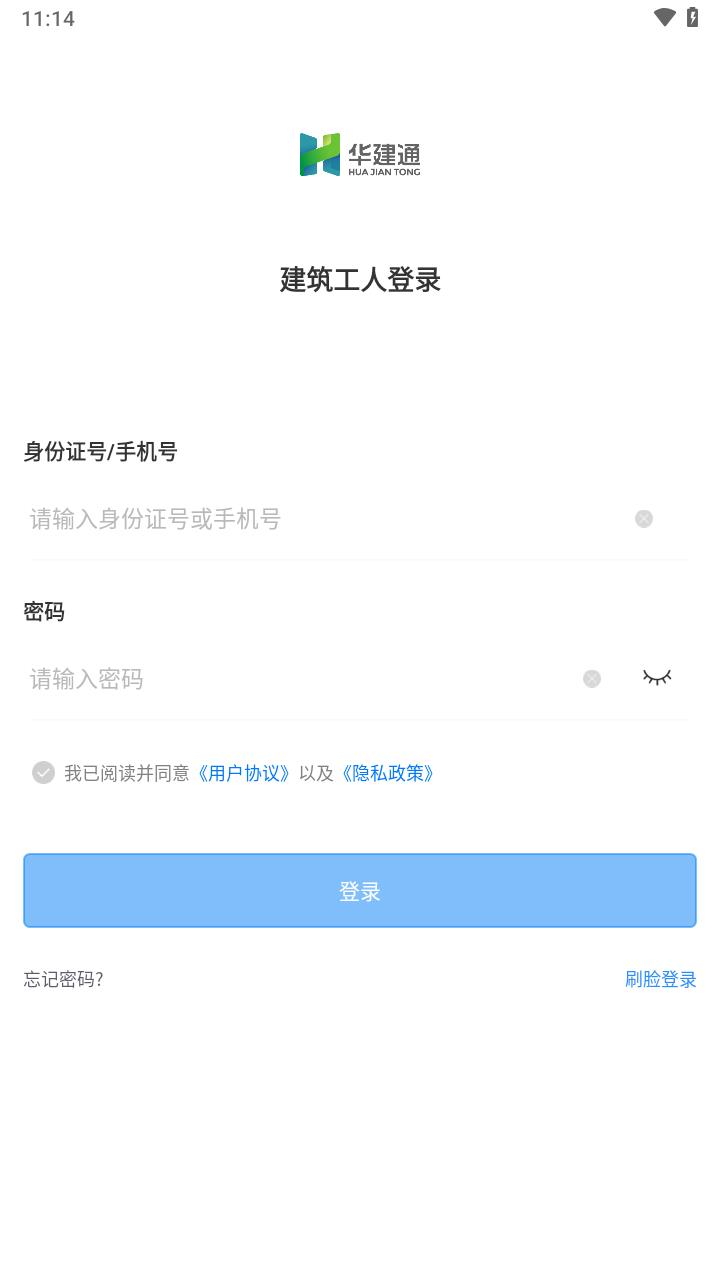Clear the password field
Screen dimensions: 720x1280
coord(592,679)
